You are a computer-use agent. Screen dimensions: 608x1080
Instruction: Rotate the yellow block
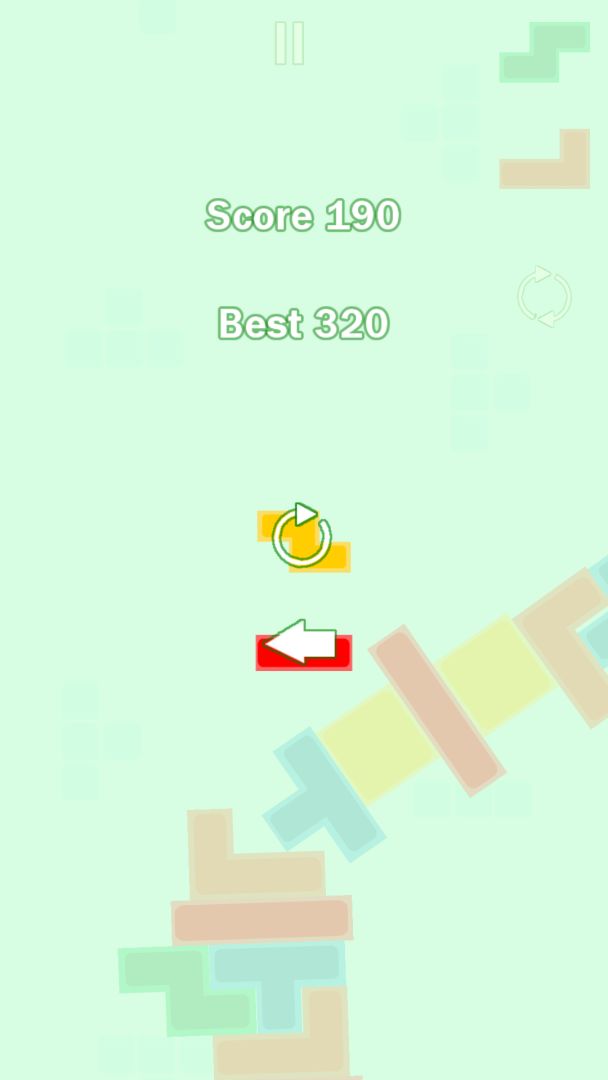(x=302, y=536)
